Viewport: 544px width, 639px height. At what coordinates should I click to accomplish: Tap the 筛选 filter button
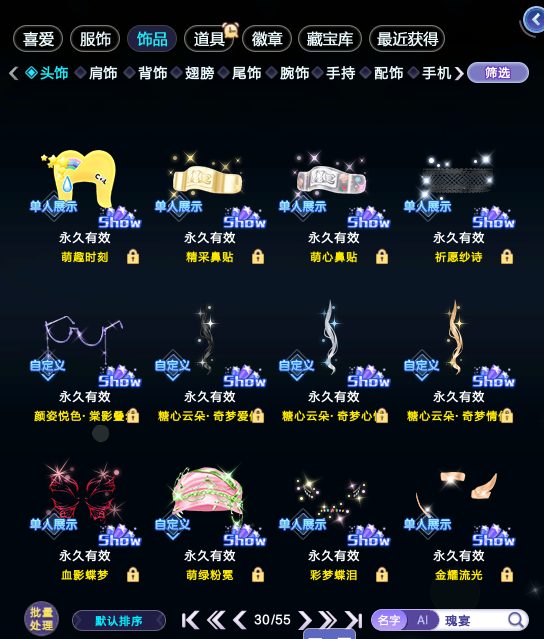coord(498,73)
